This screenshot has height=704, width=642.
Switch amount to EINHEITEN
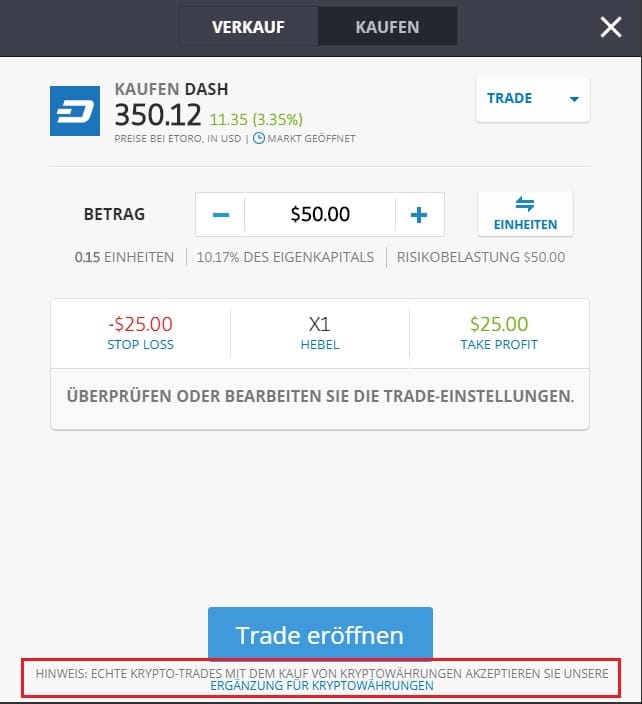[x=525, y=214]
